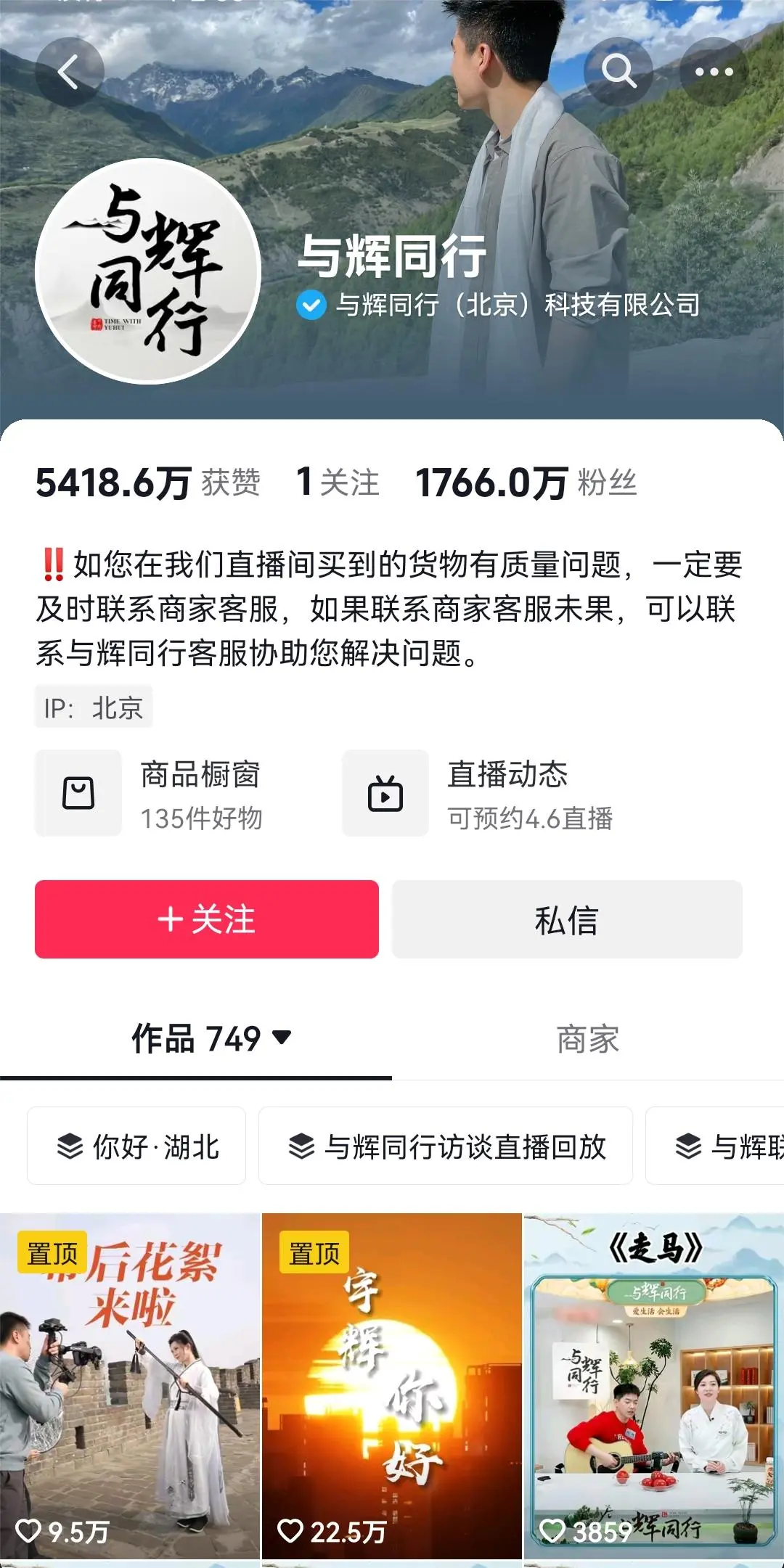Click the IP 北京 location tag
The width and height of the screenshot is (784, 1568).
pos(93,707)
